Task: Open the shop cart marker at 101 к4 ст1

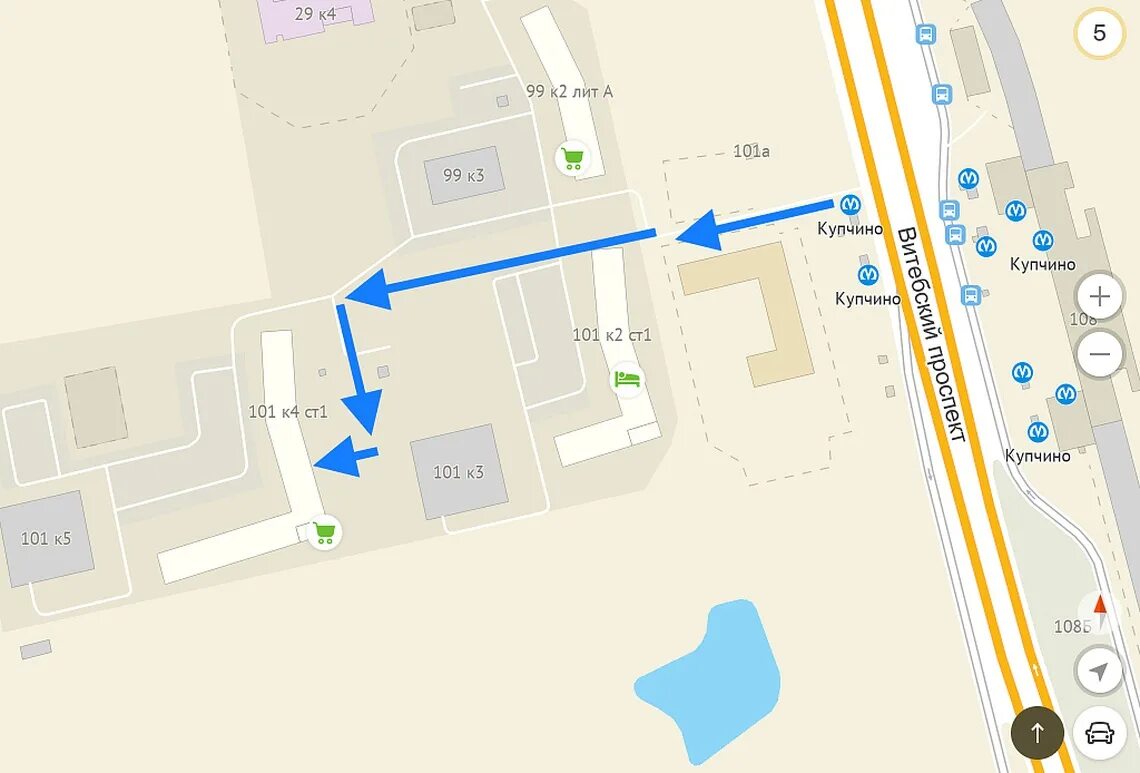Action: 323,532
